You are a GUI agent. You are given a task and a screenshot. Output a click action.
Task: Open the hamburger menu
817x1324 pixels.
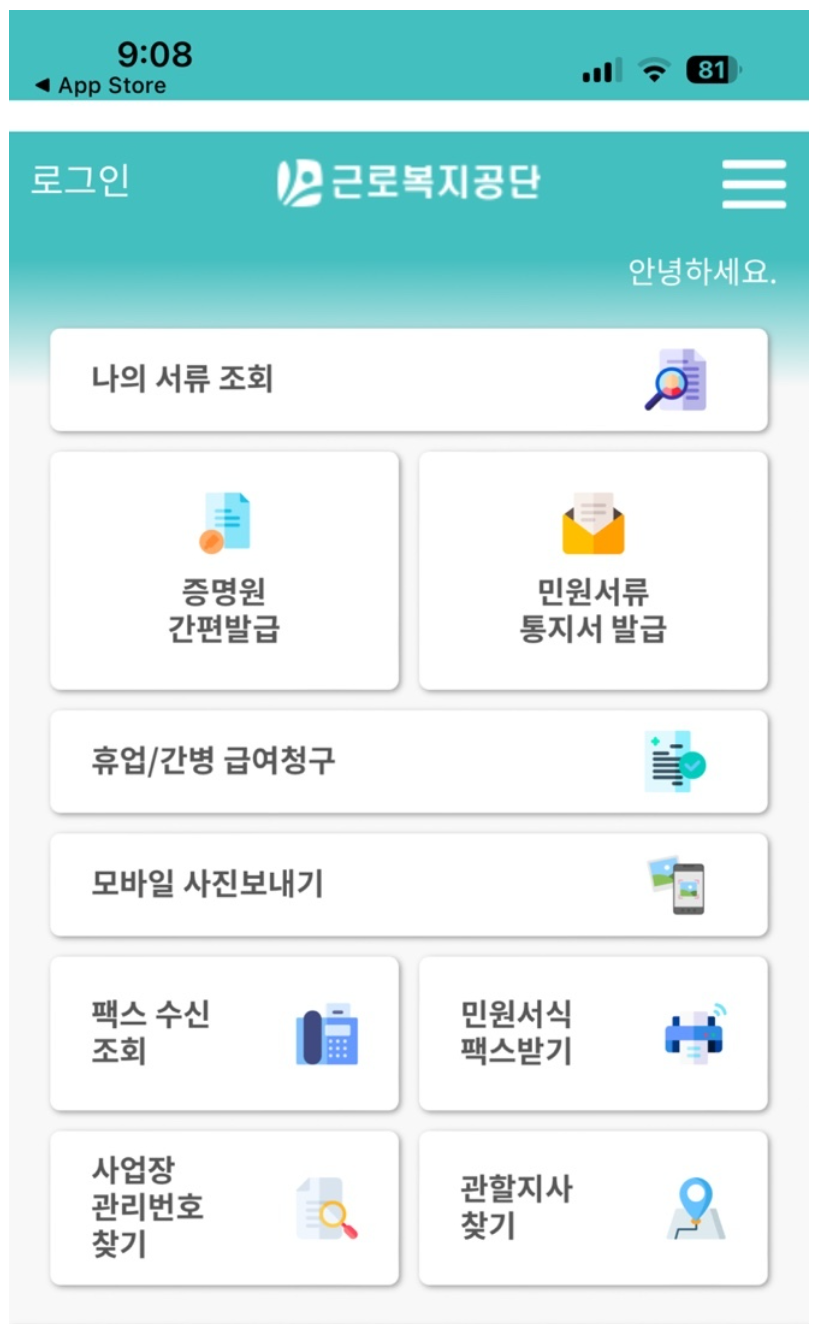pos(754,184)
